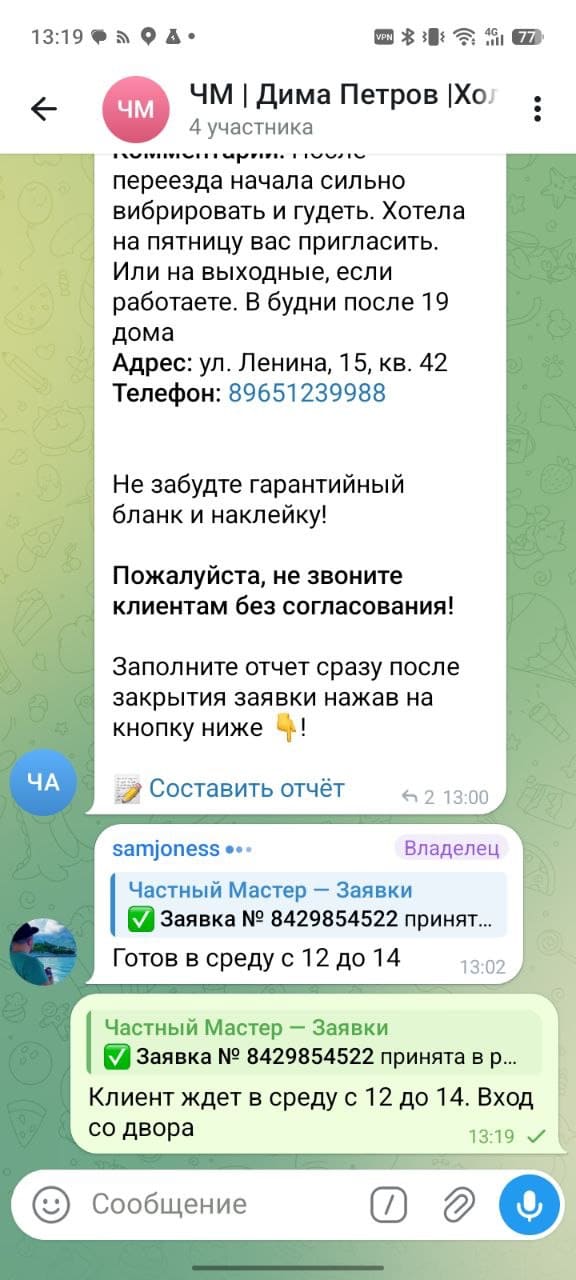Open the ЧА sender avatar
Image resolution: width=576 pixels, height=1280 pixels.
pos(43,783)
